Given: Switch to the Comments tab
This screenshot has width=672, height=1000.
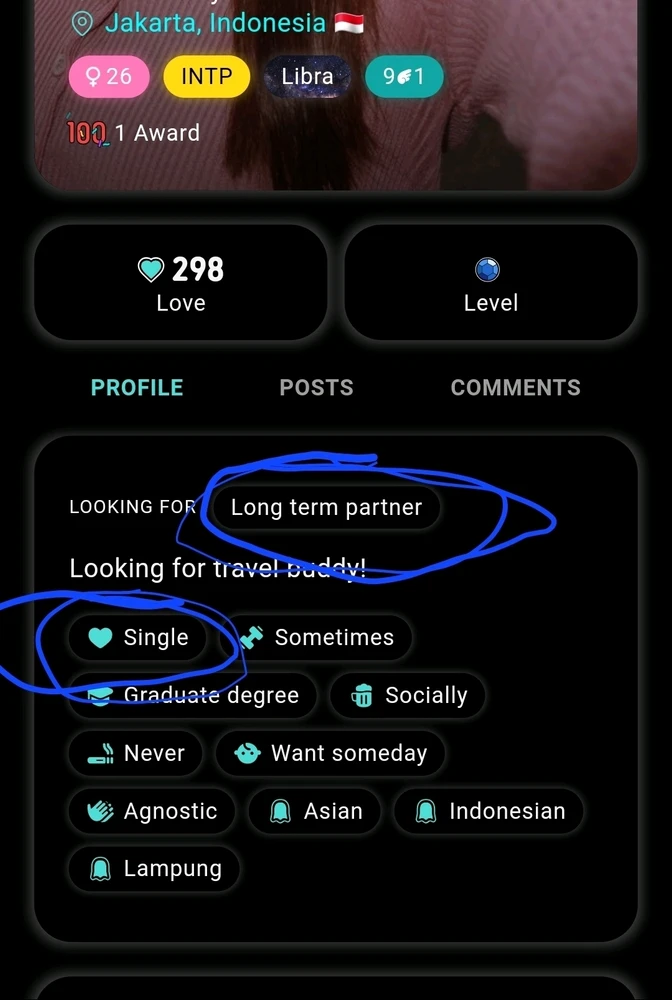Looking at the screenshot, I should pyautogui.click(x=515, y=388).
